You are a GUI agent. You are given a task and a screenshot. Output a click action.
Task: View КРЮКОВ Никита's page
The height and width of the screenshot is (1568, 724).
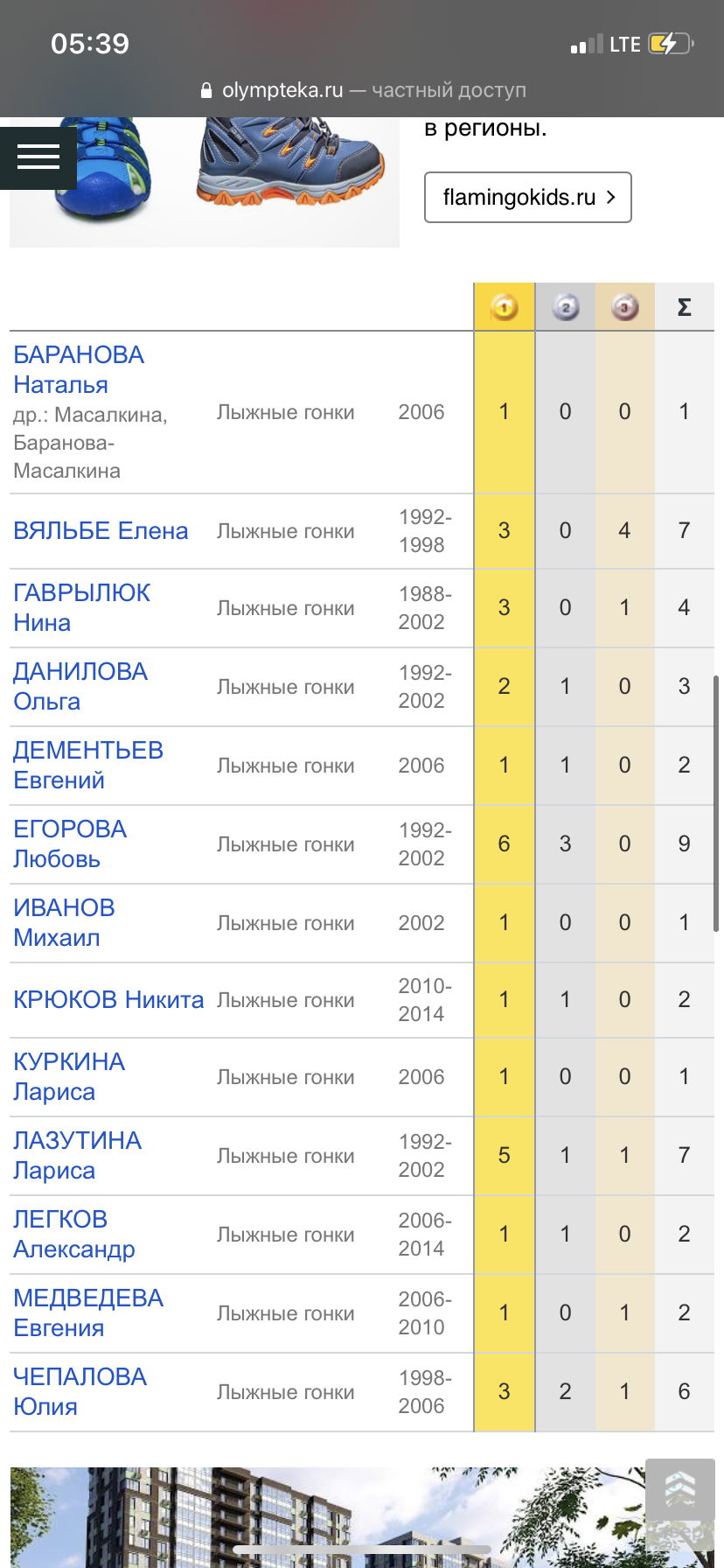pos(108,999)
